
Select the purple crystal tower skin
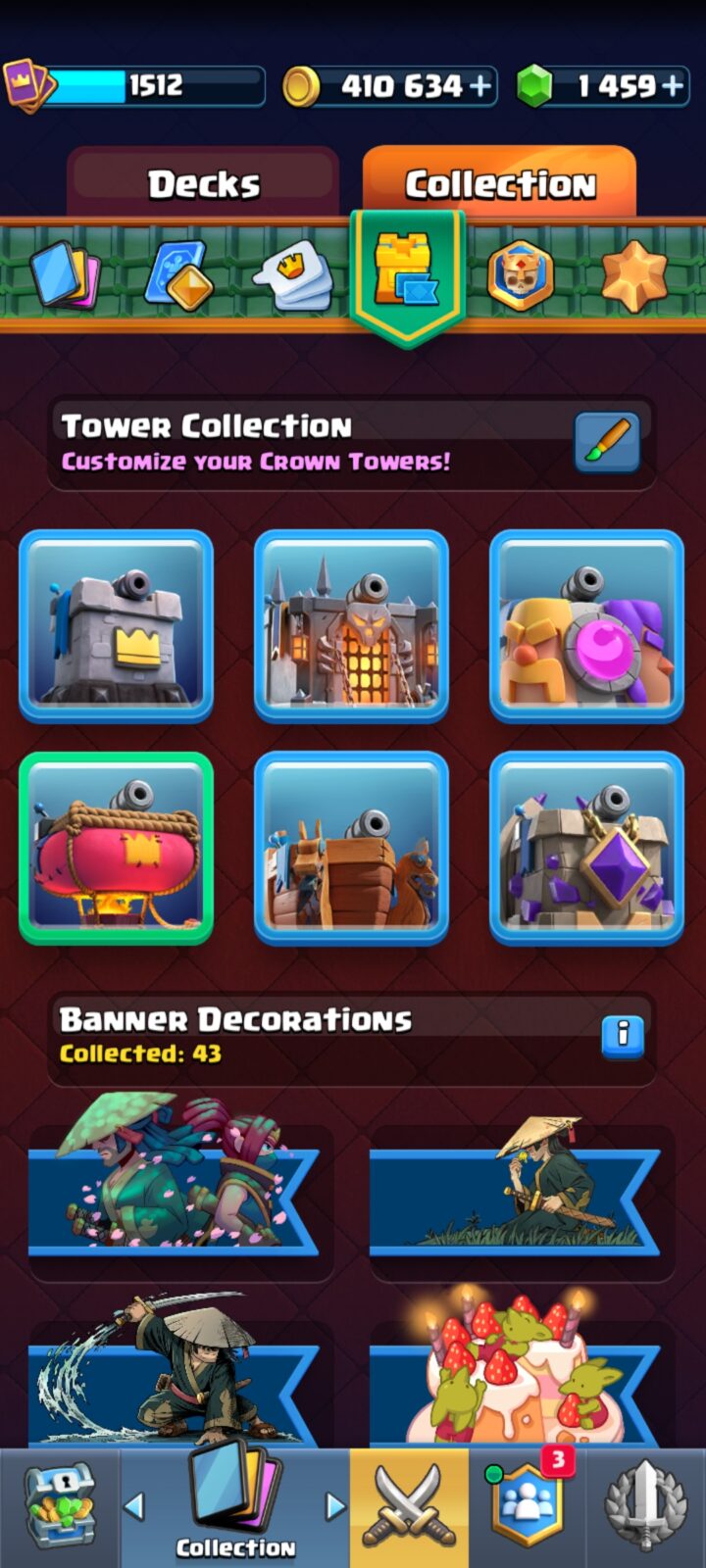pos(587,848)
